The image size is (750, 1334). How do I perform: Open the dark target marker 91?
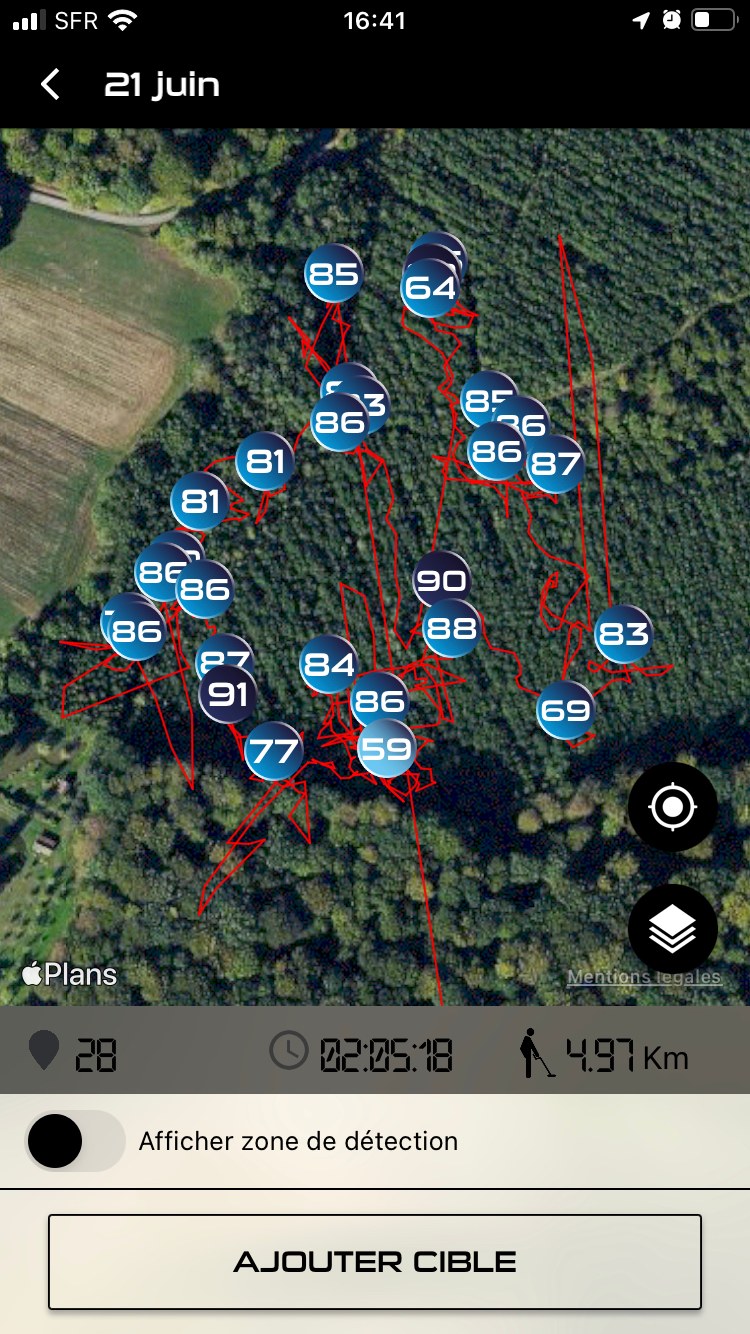[x=228, y=694]
